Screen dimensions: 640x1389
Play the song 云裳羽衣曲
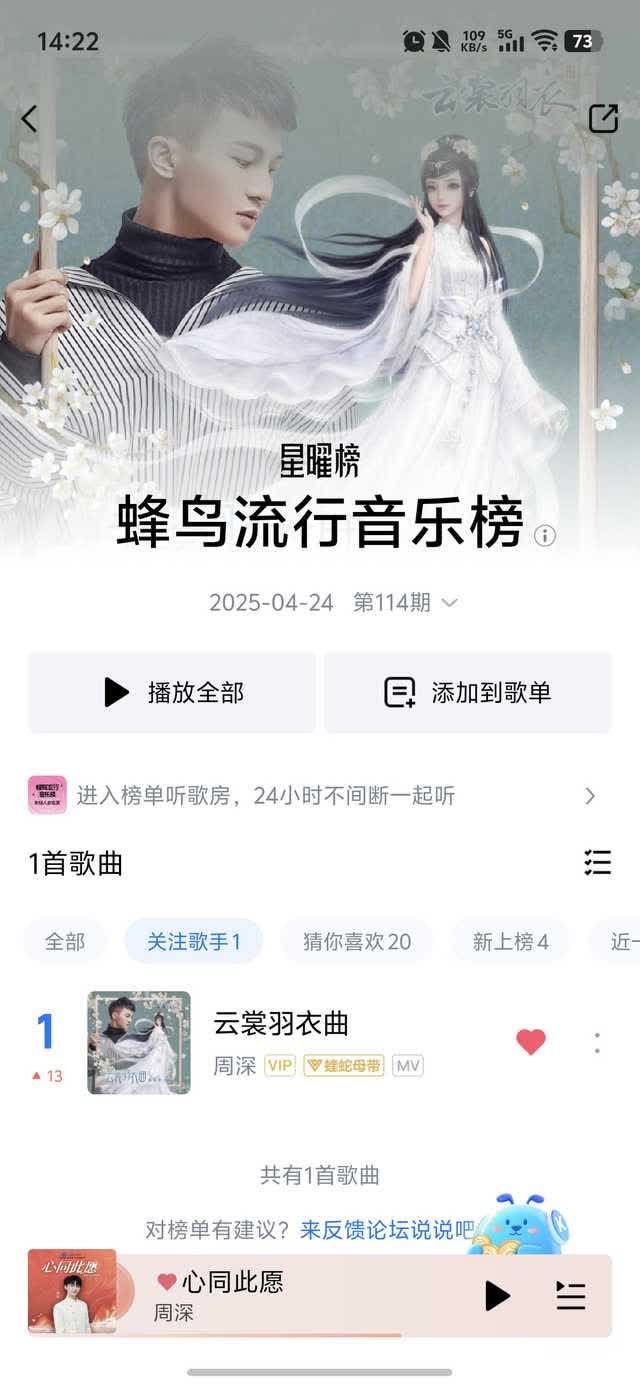280,1024
